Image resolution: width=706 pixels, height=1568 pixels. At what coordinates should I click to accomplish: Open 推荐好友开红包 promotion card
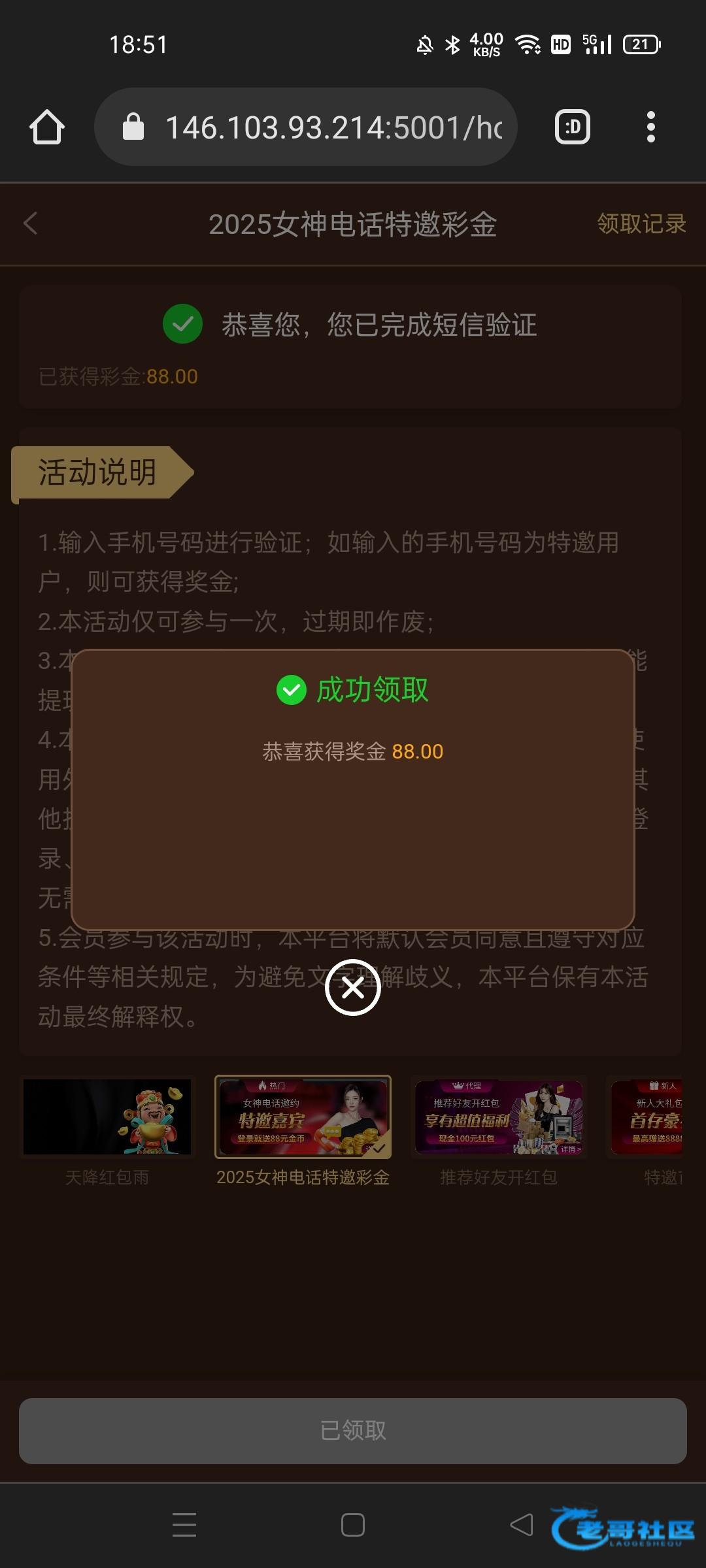(498, 1117)
